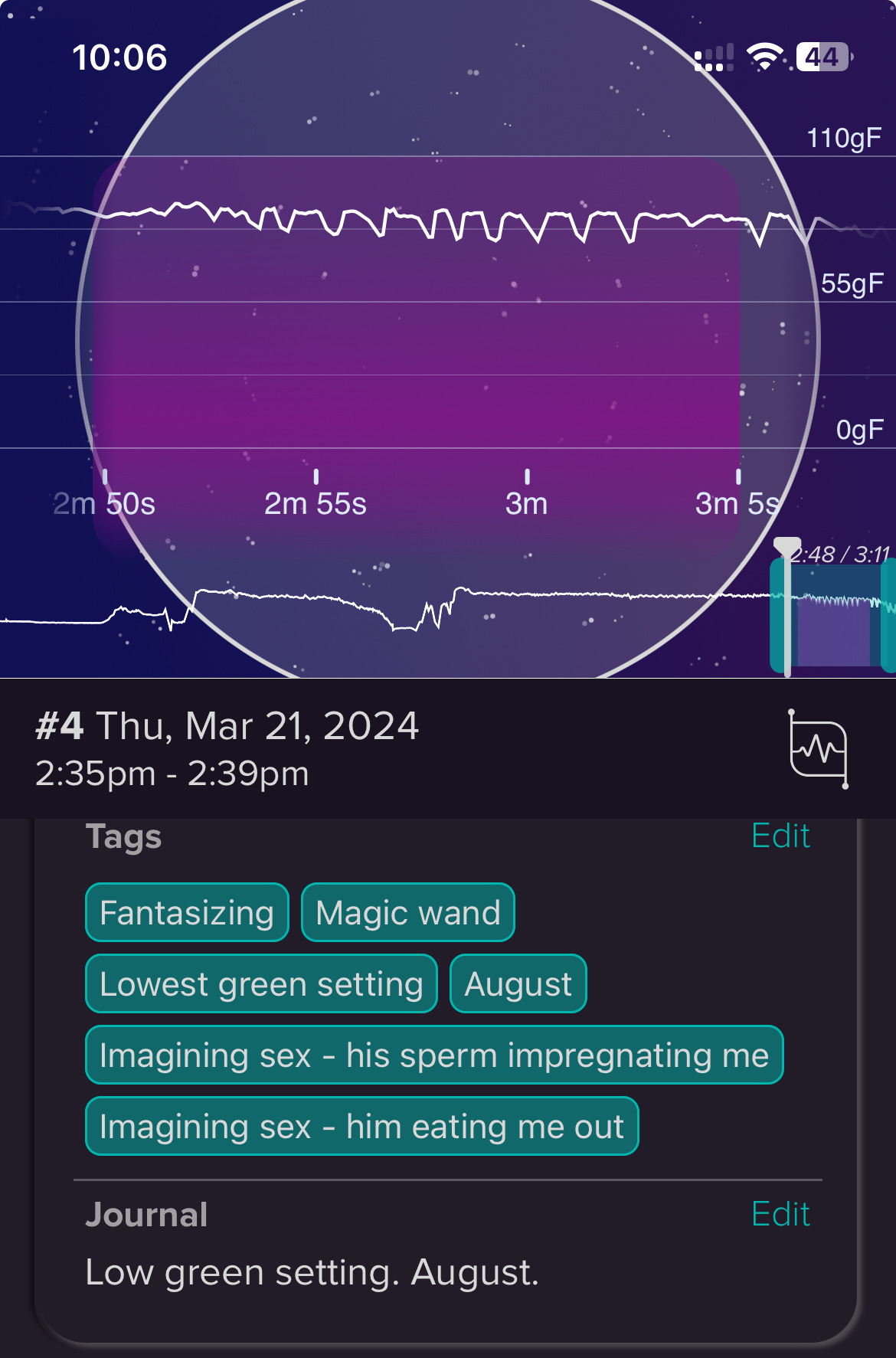Image resolution: width=896 pixels, height=1358 pixels.
Task: Tap the Low green setting journal text
Action: (312, 1271)
